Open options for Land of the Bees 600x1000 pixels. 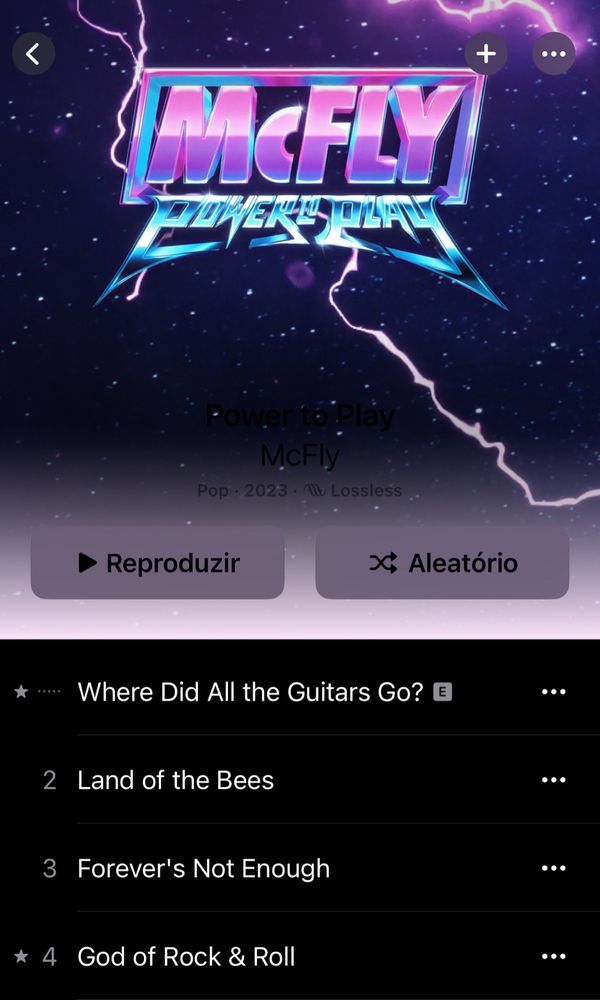(553, 780)
